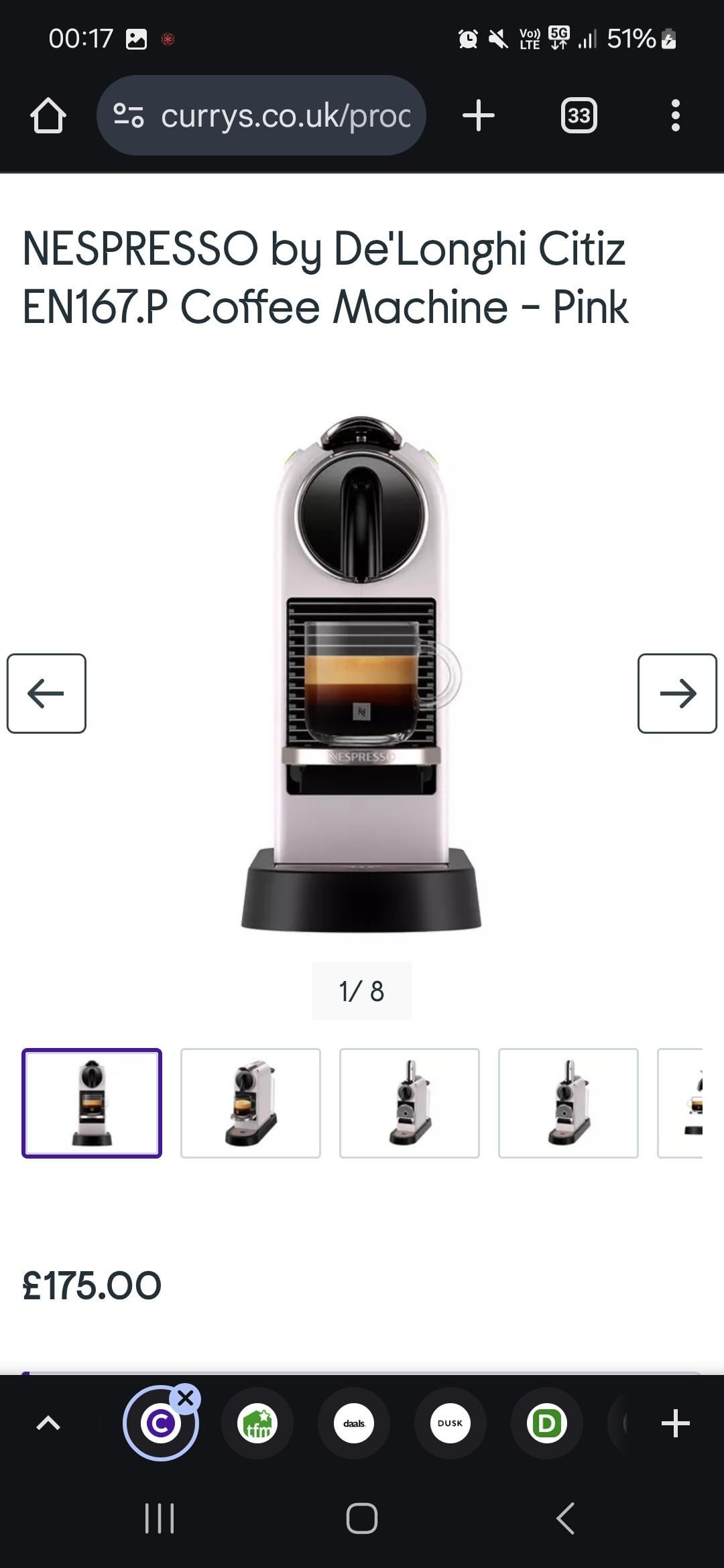This screenshot has height=1568, width=724.
Task: Add a new tab from the bottom strip
Action: tap(675, 1423)
